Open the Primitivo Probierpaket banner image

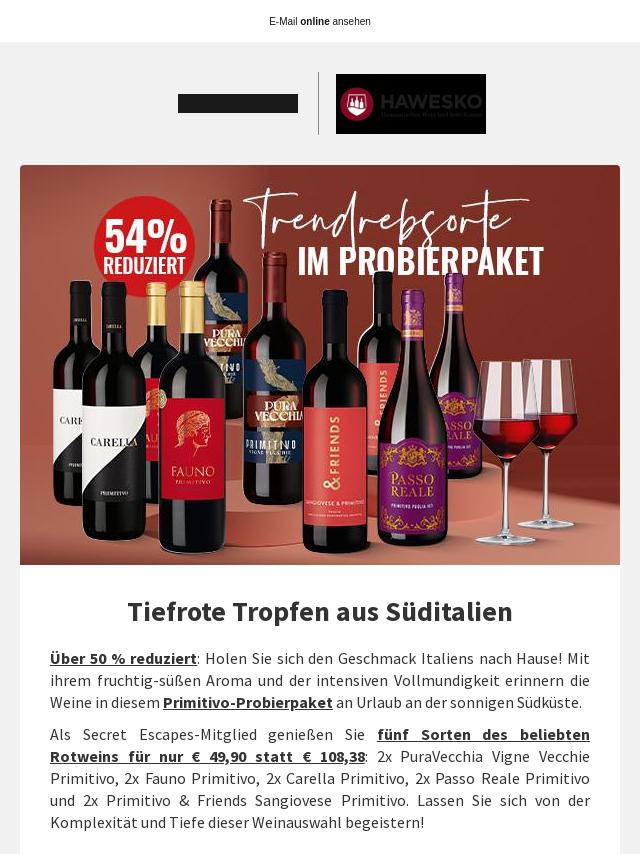pyautogui.click(x=320, y=365)
